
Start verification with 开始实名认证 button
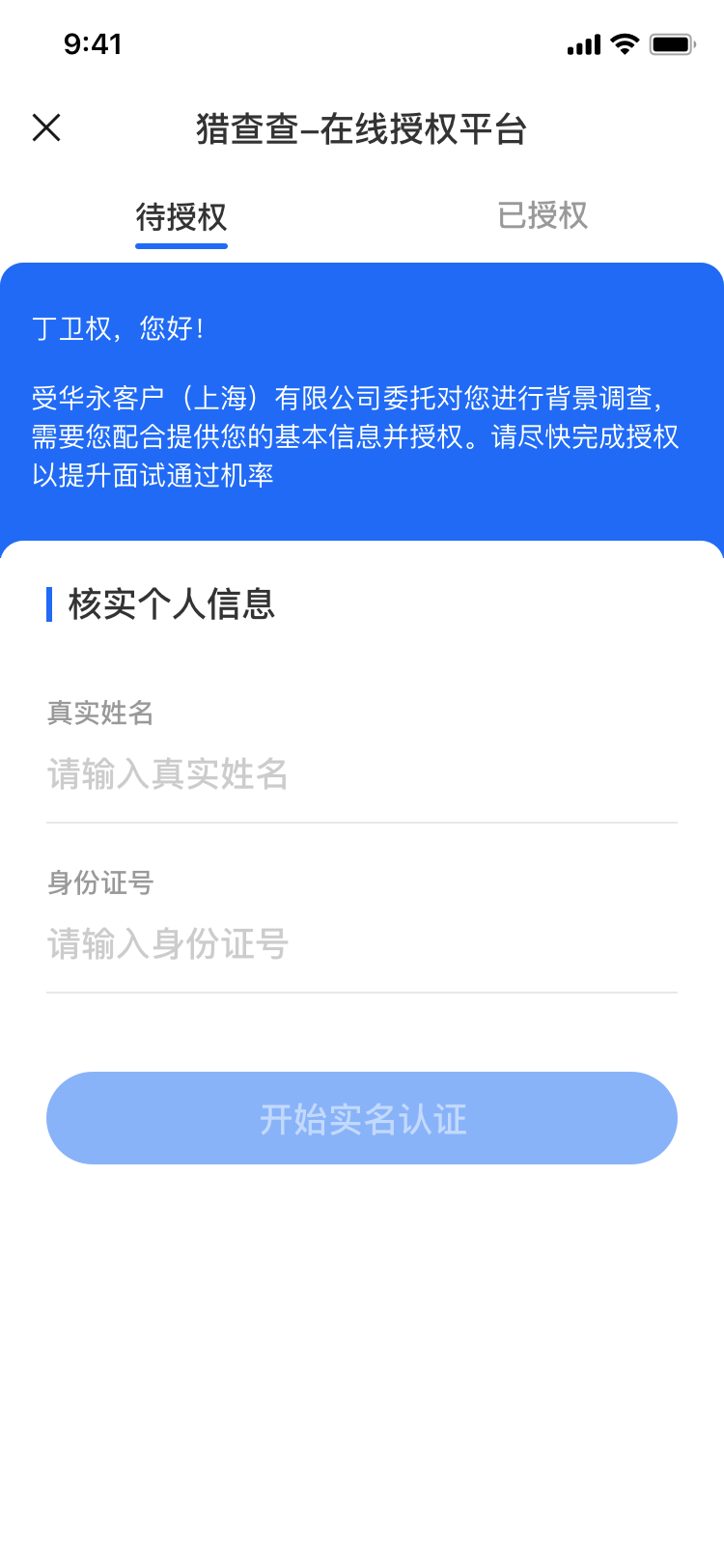(x=362, y=1118)
